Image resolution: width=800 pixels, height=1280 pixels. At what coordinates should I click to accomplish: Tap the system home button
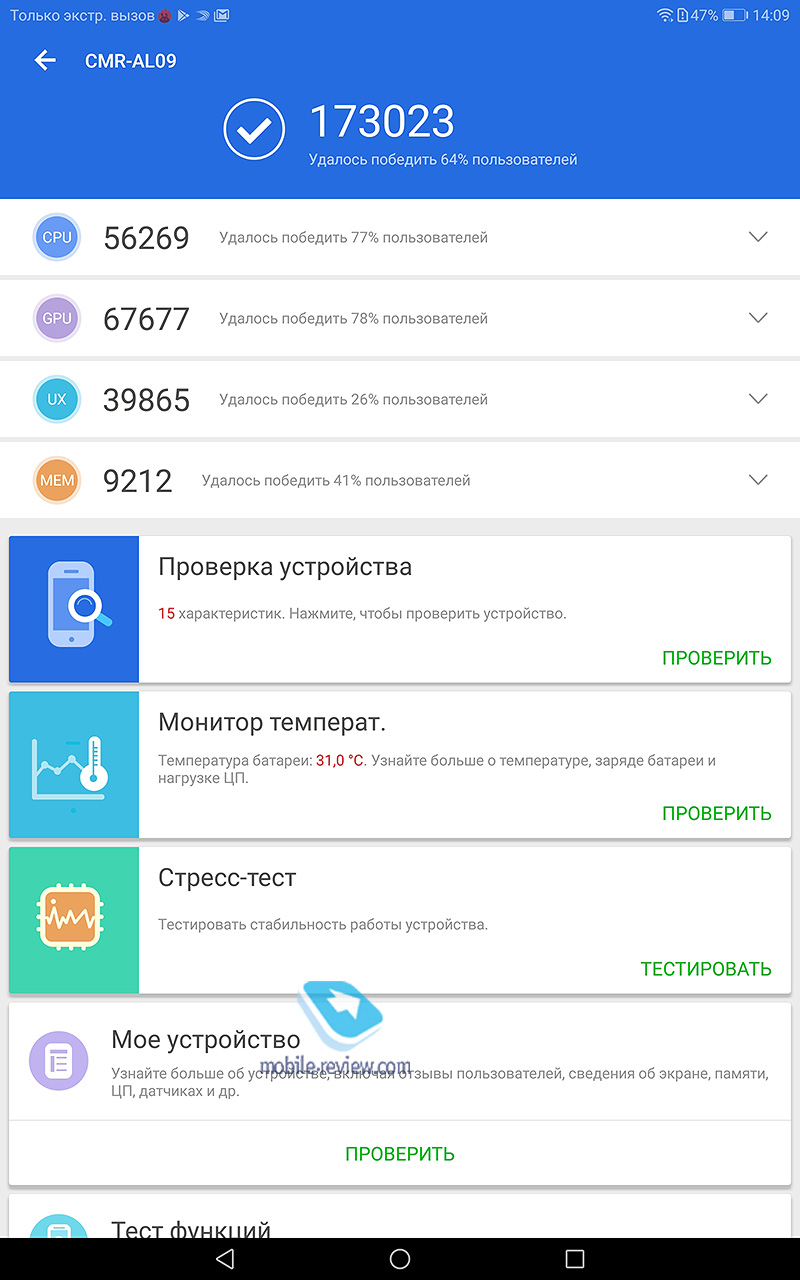click(x=400, y=1259)
